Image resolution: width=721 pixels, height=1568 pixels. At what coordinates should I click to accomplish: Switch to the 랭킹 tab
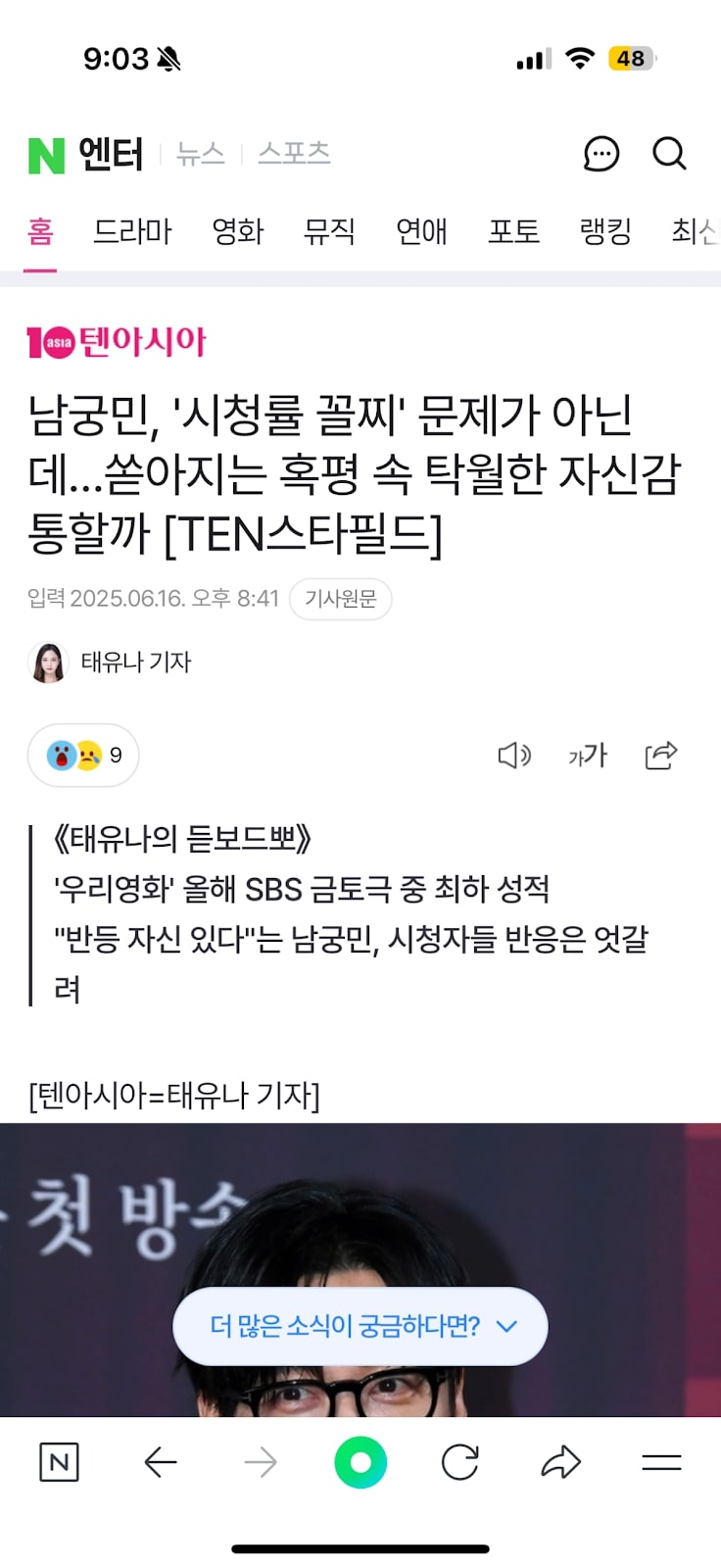[x=605, y=231]
